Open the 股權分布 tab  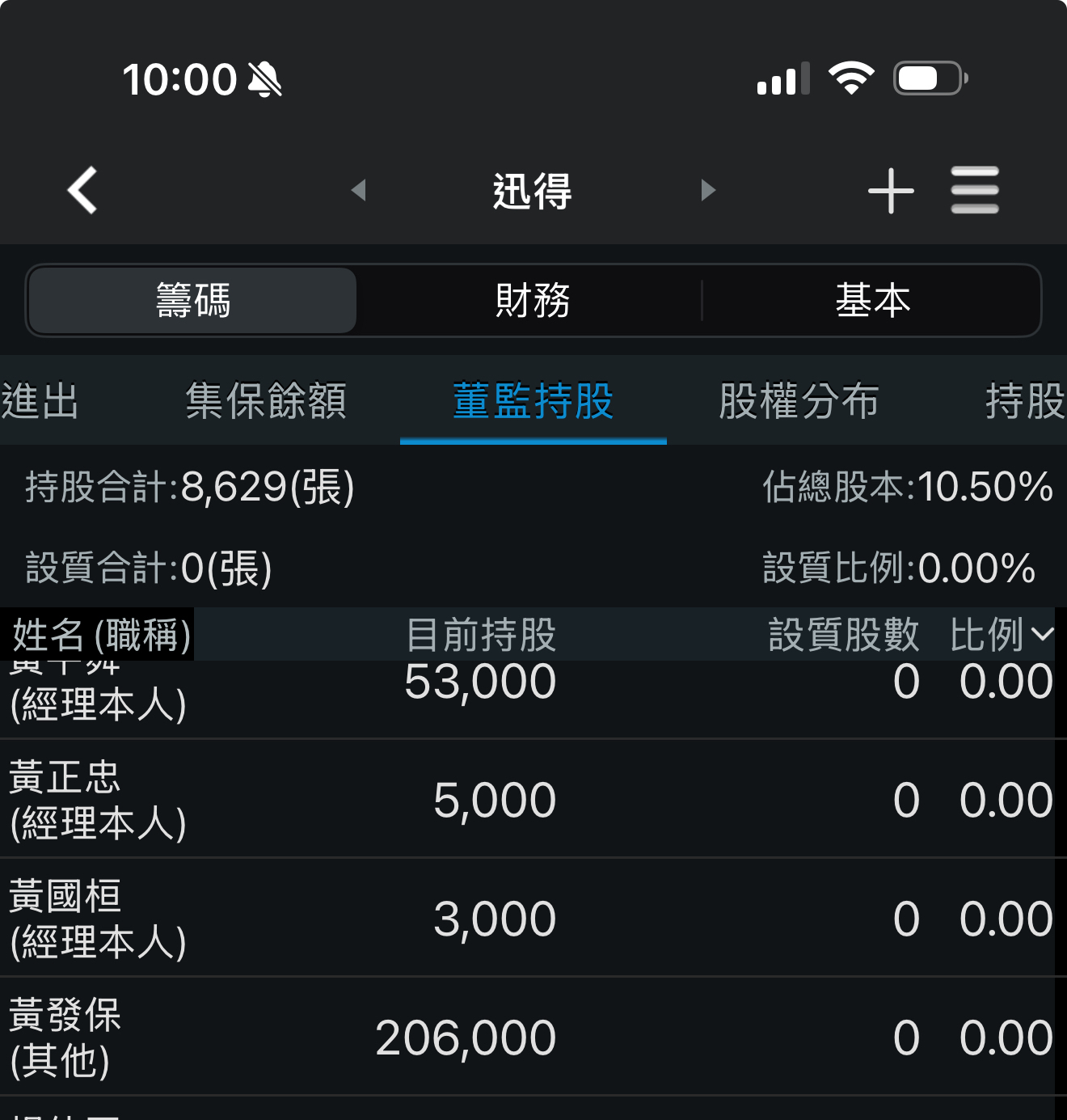click(x=799, y=400)
